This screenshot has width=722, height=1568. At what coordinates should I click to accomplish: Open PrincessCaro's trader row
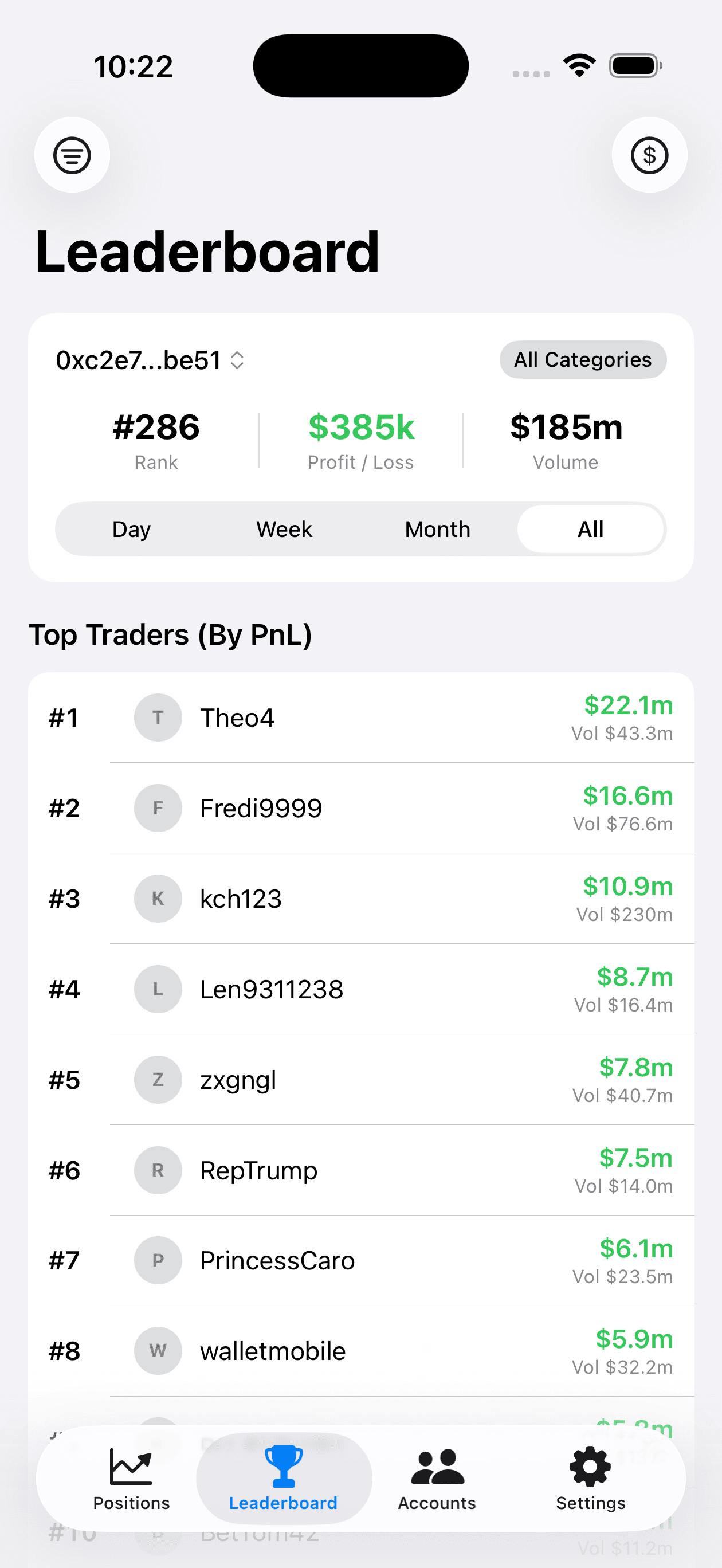(x=361, y=1261)
